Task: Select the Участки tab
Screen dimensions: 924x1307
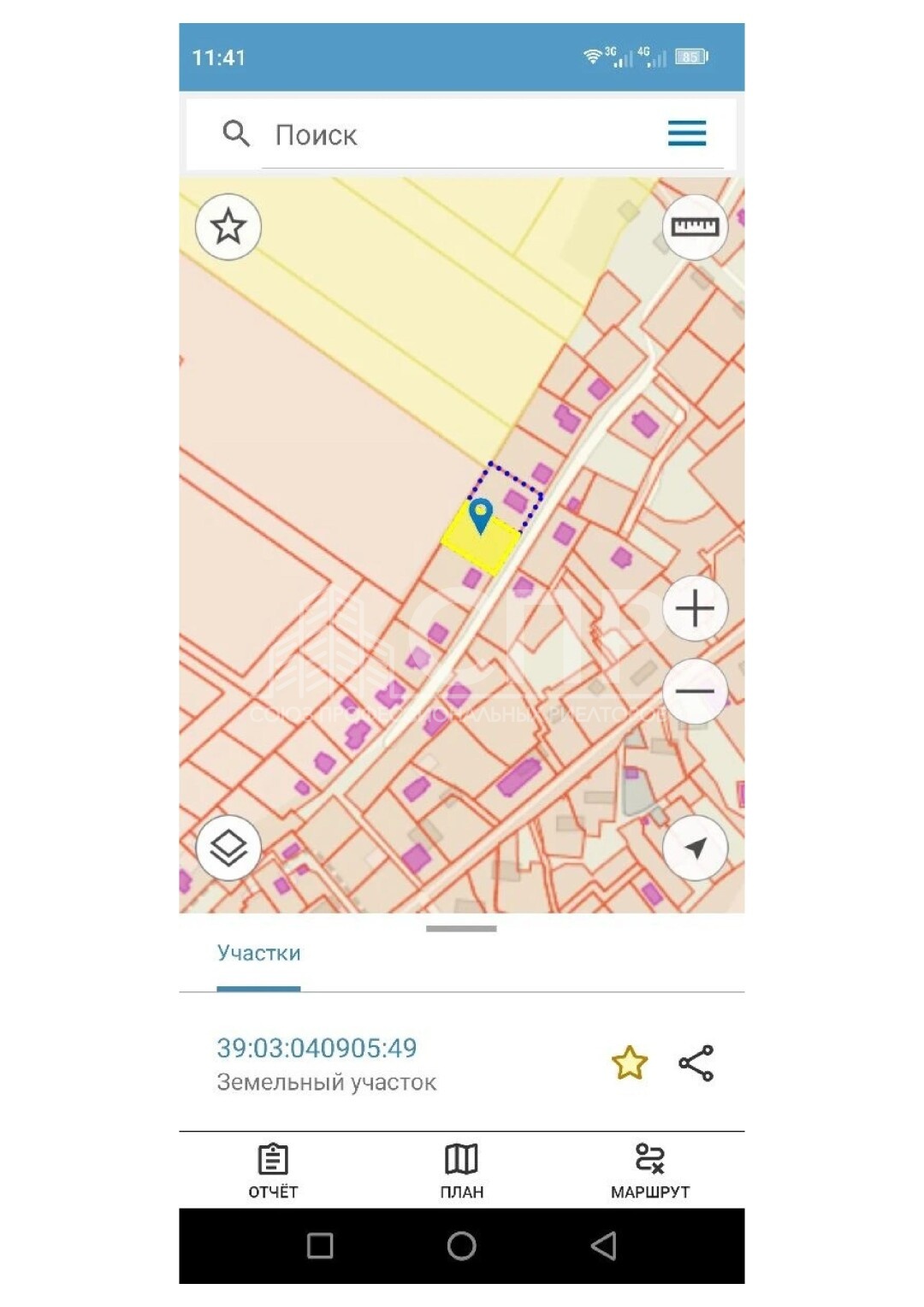Action: coord(258,953)
